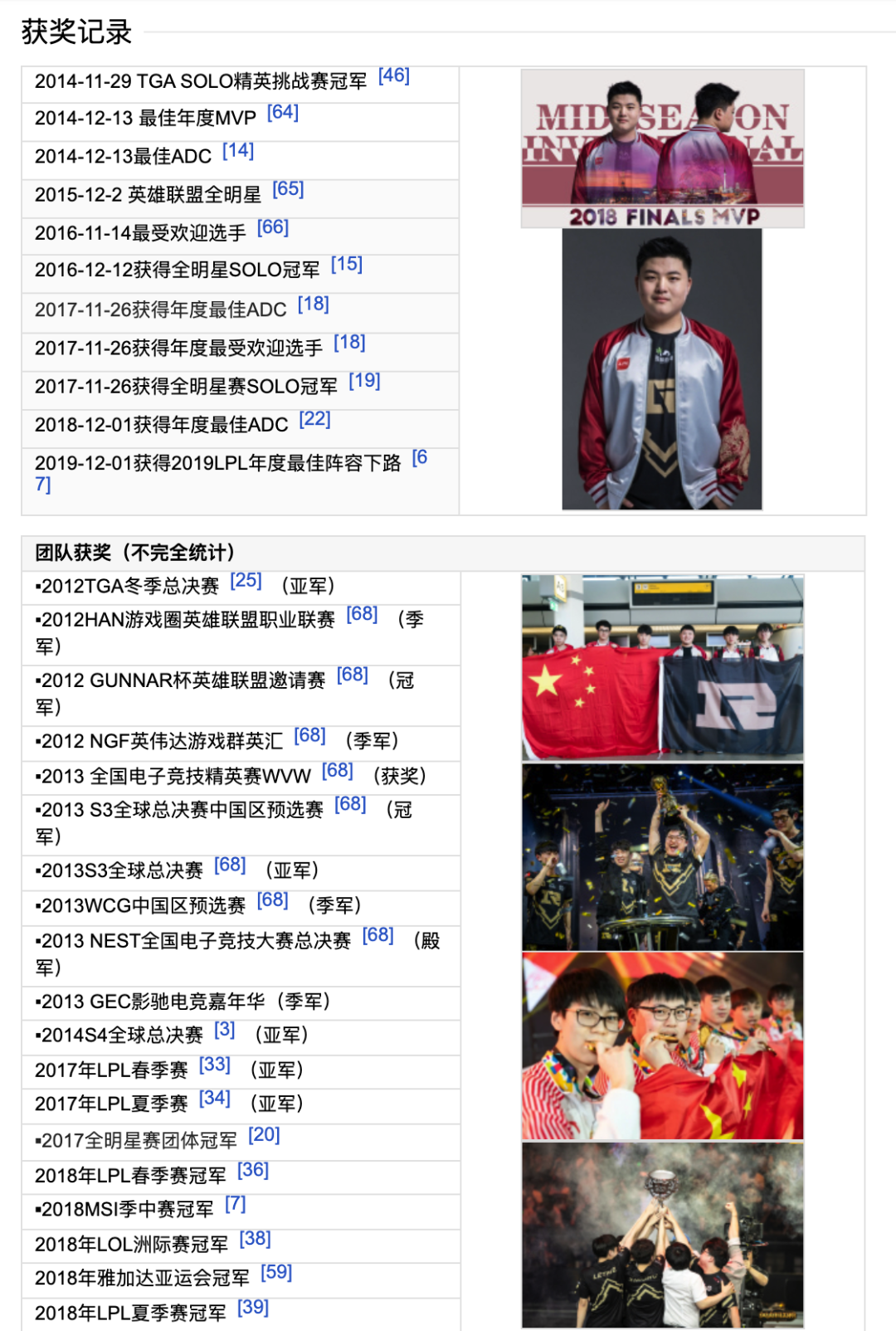Open reference [64] after 最佳年度MVP
The height and width of the screenshot is (1331, 896).
[x=282, y=112]
